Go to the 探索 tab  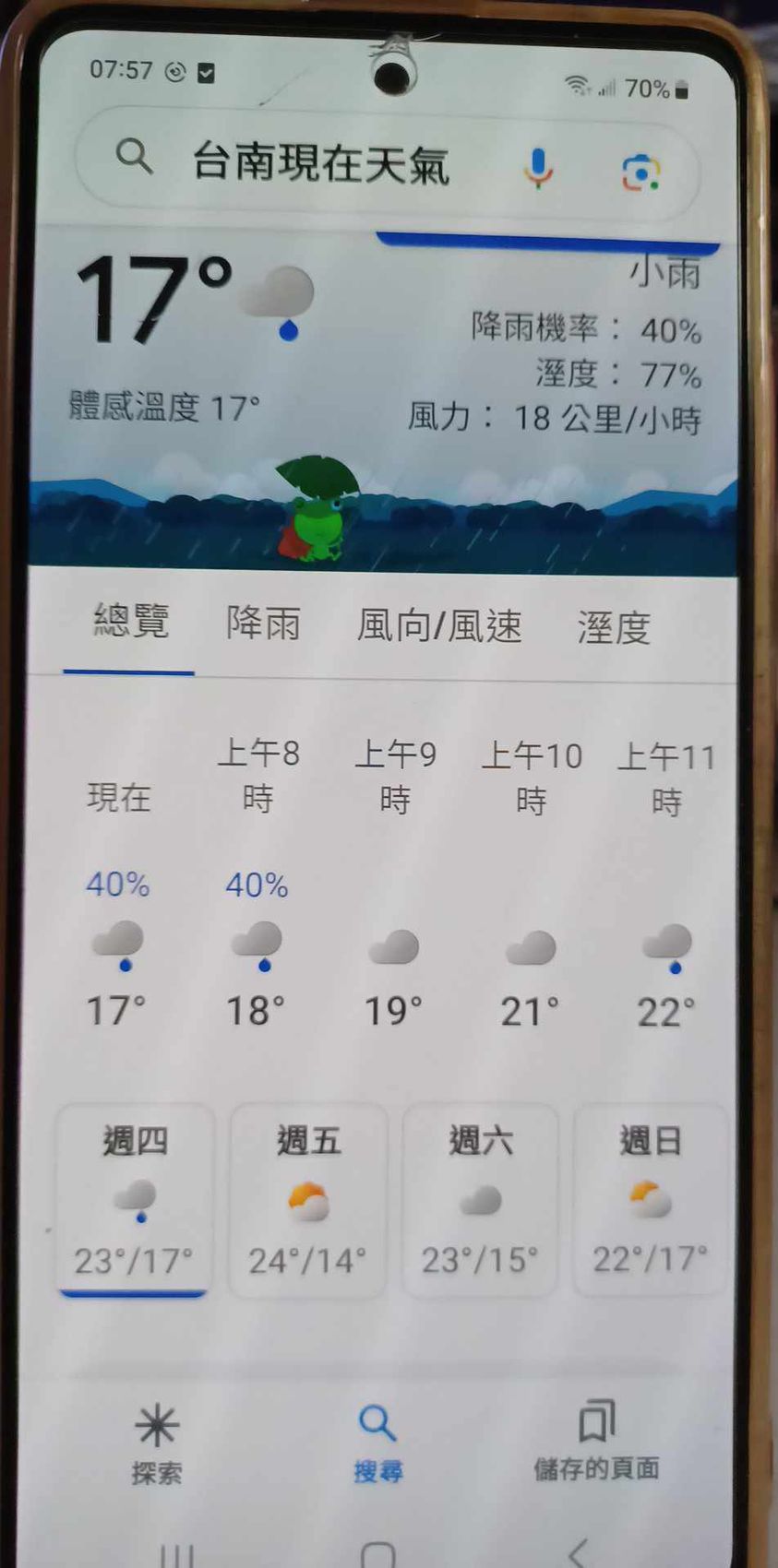coord(157,1441)
